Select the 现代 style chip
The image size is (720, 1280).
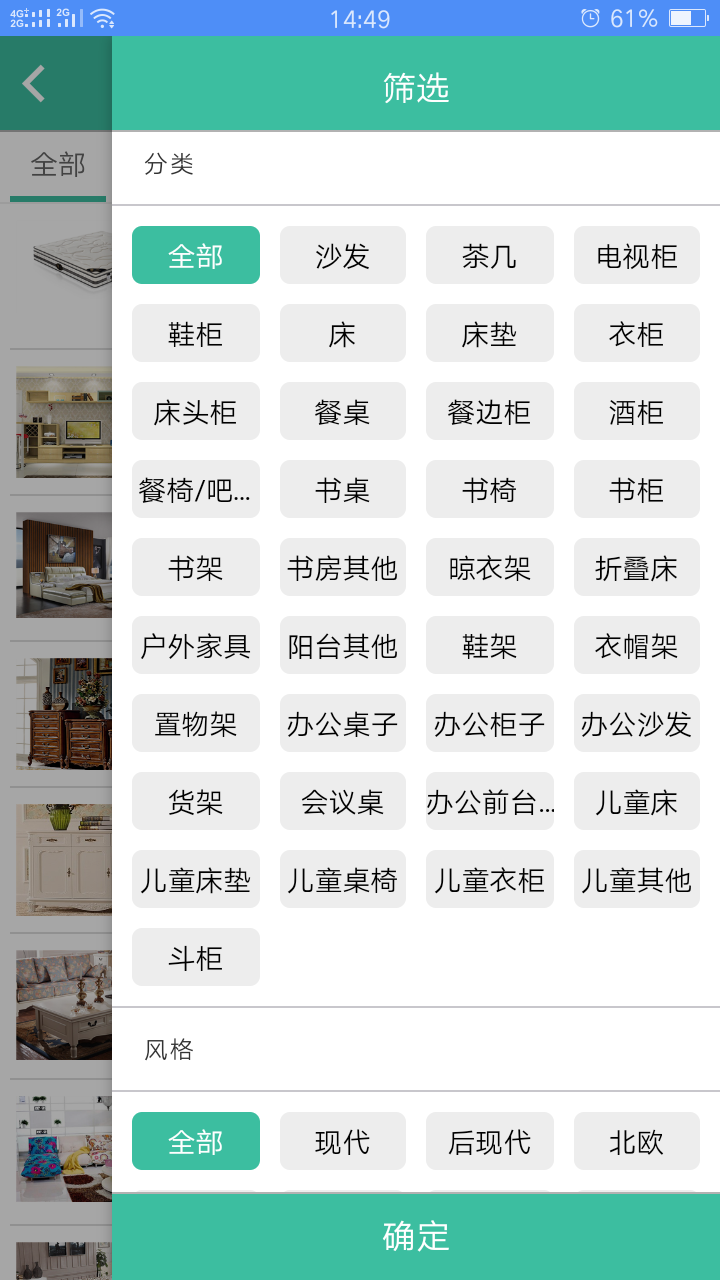point(343,1142)
